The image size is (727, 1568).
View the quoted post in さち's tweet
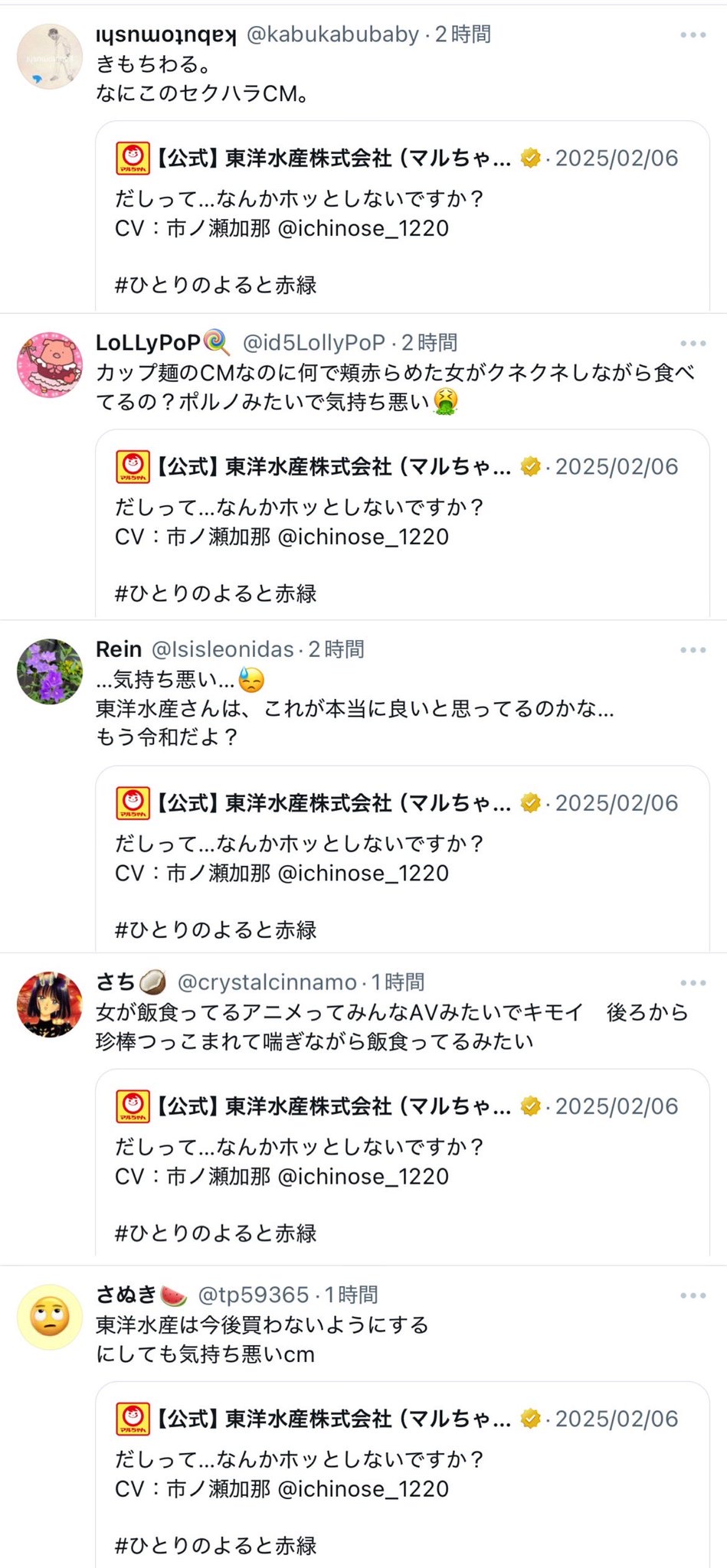click(402, 1164)
